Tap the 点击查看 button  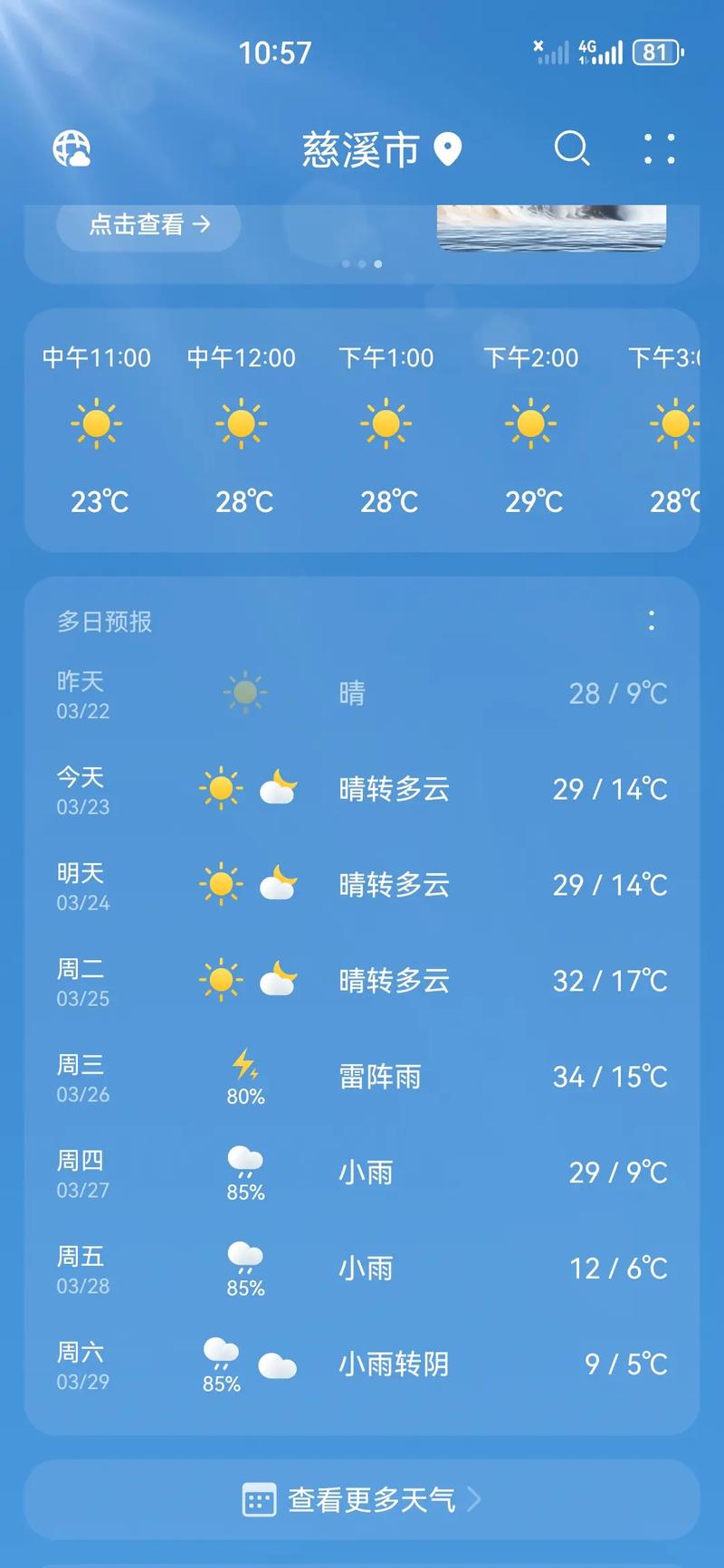point(147,225)
